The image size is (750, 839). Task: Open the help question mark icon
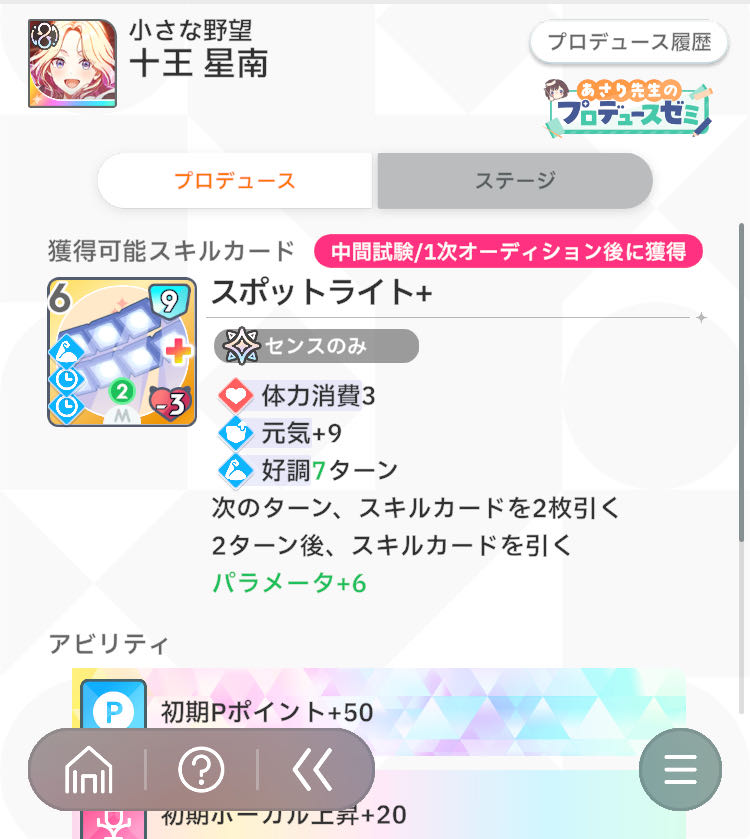coord(201,770)
